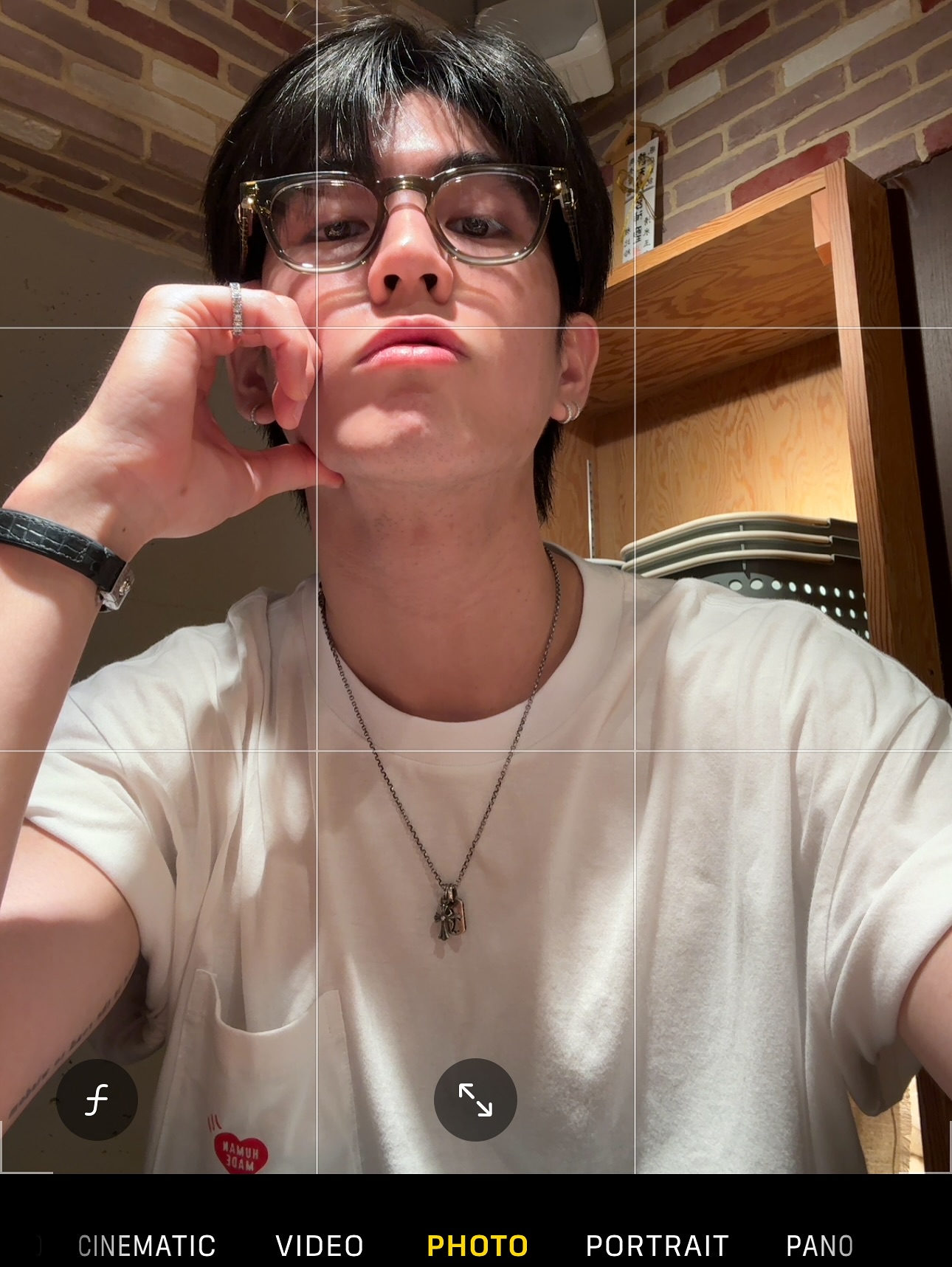Screen dimensions: 952x1267
Task: Select Pano mode
Action: click(x=819, y=1246)
